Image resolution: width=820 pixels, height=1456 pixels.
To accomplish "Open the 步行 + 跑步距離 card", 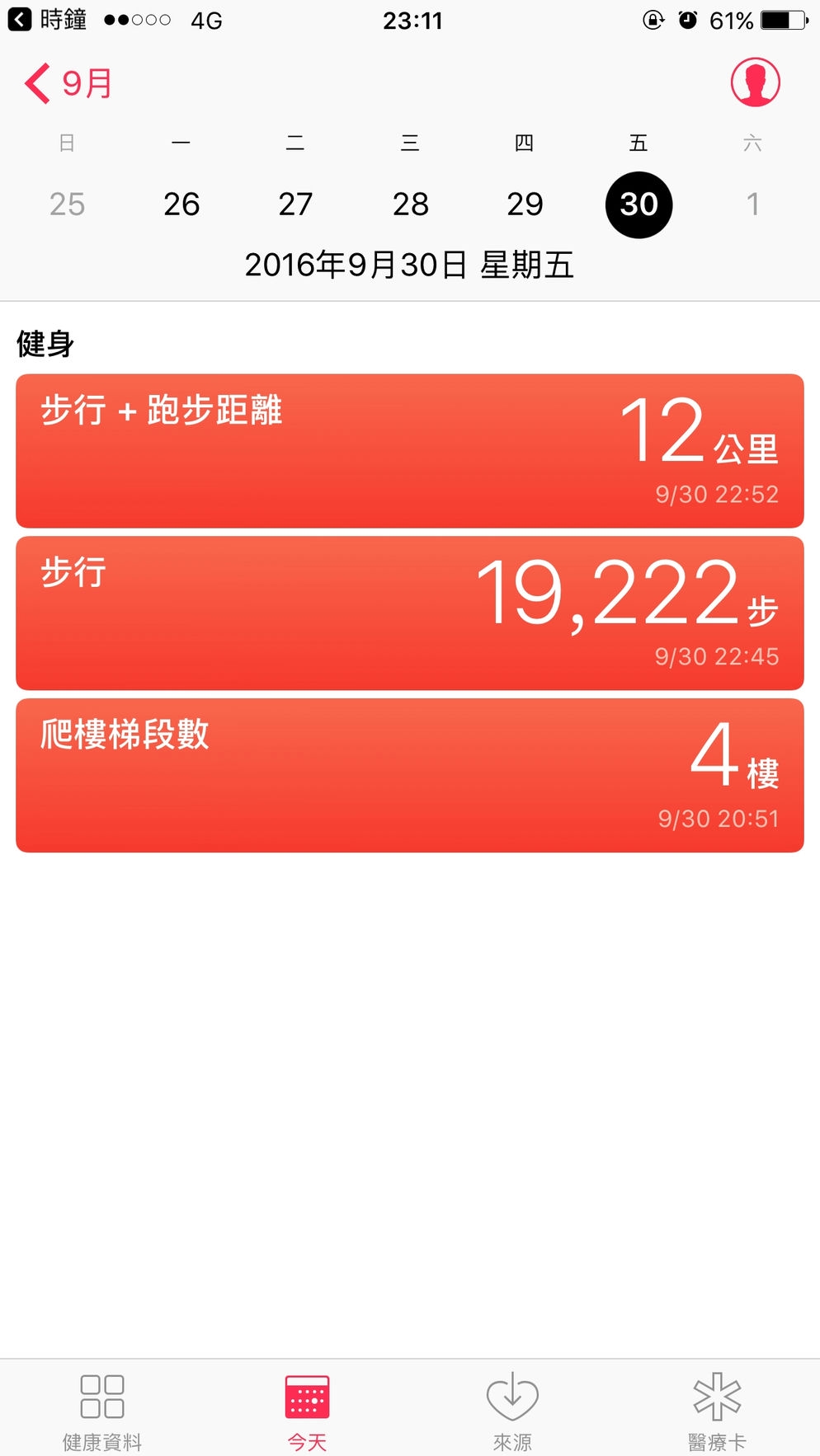I will point(410,451).
